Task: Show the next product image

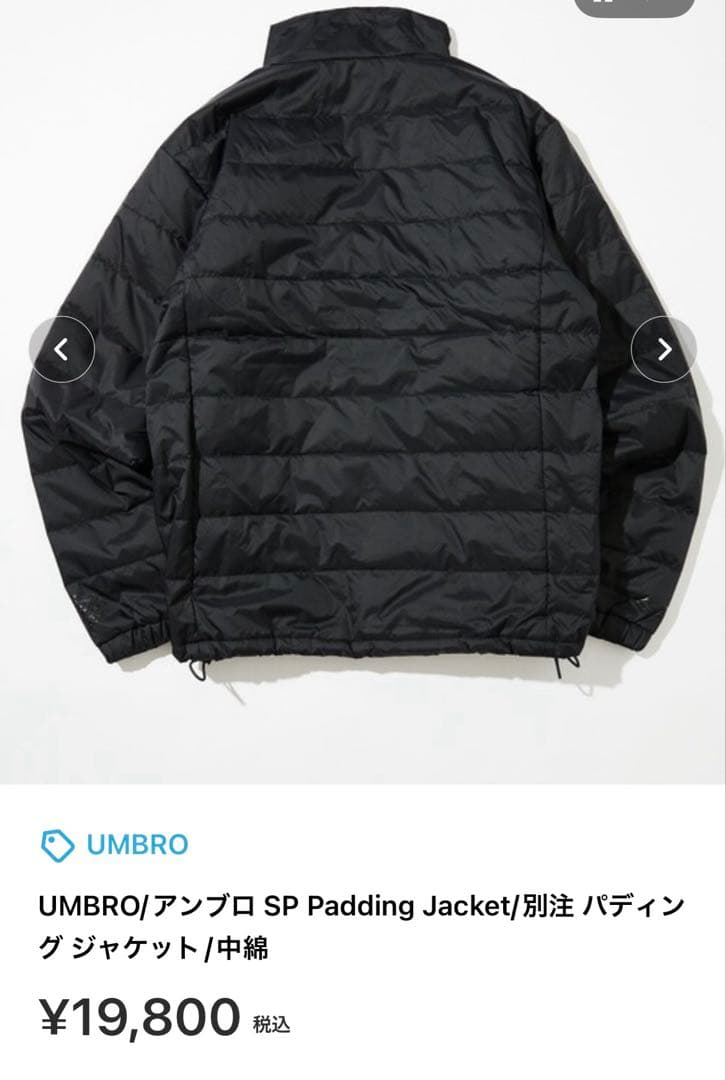Action: (x=664, y=349)
